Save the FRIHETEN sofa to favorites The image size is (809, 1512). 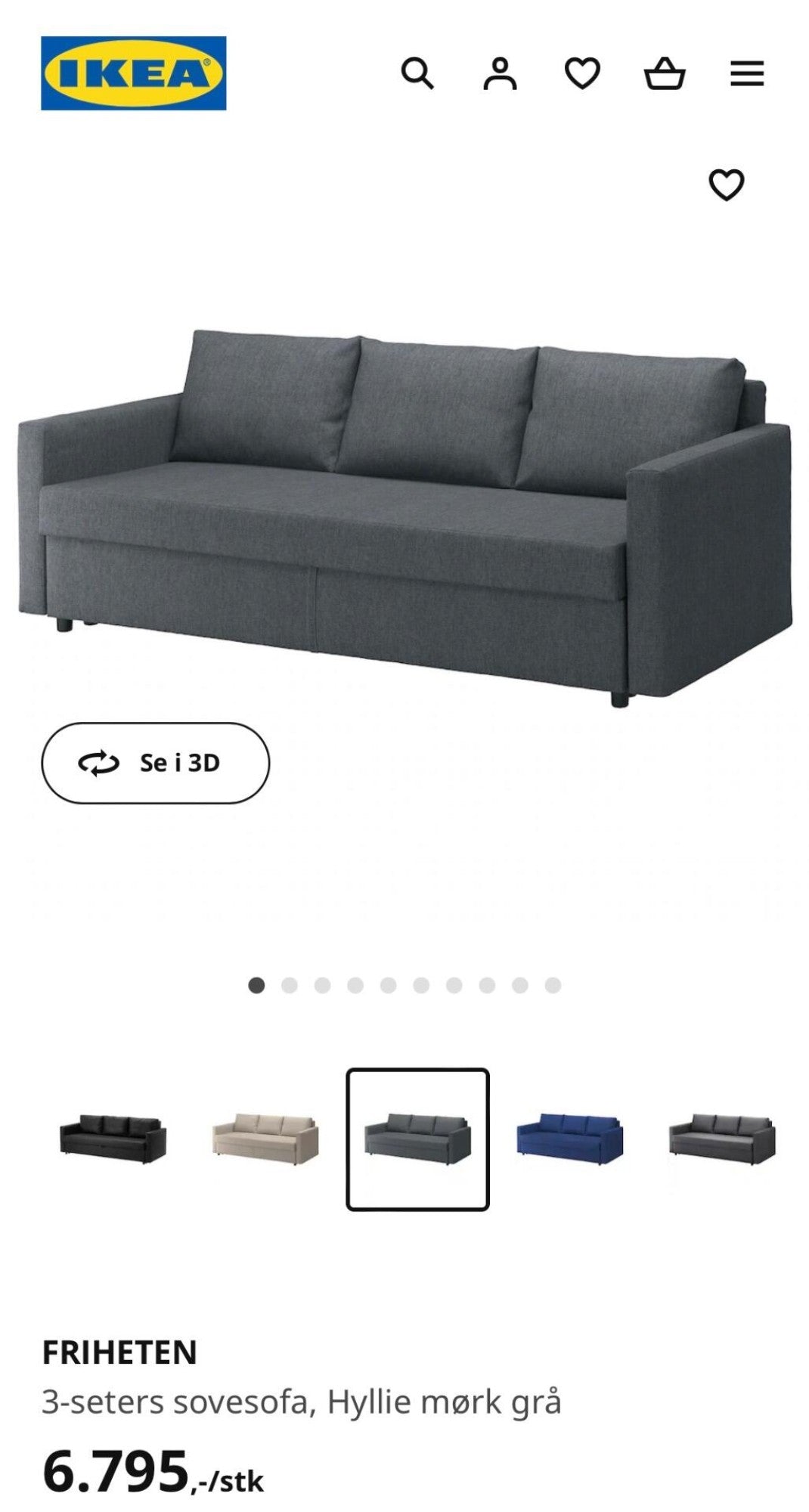726,184
